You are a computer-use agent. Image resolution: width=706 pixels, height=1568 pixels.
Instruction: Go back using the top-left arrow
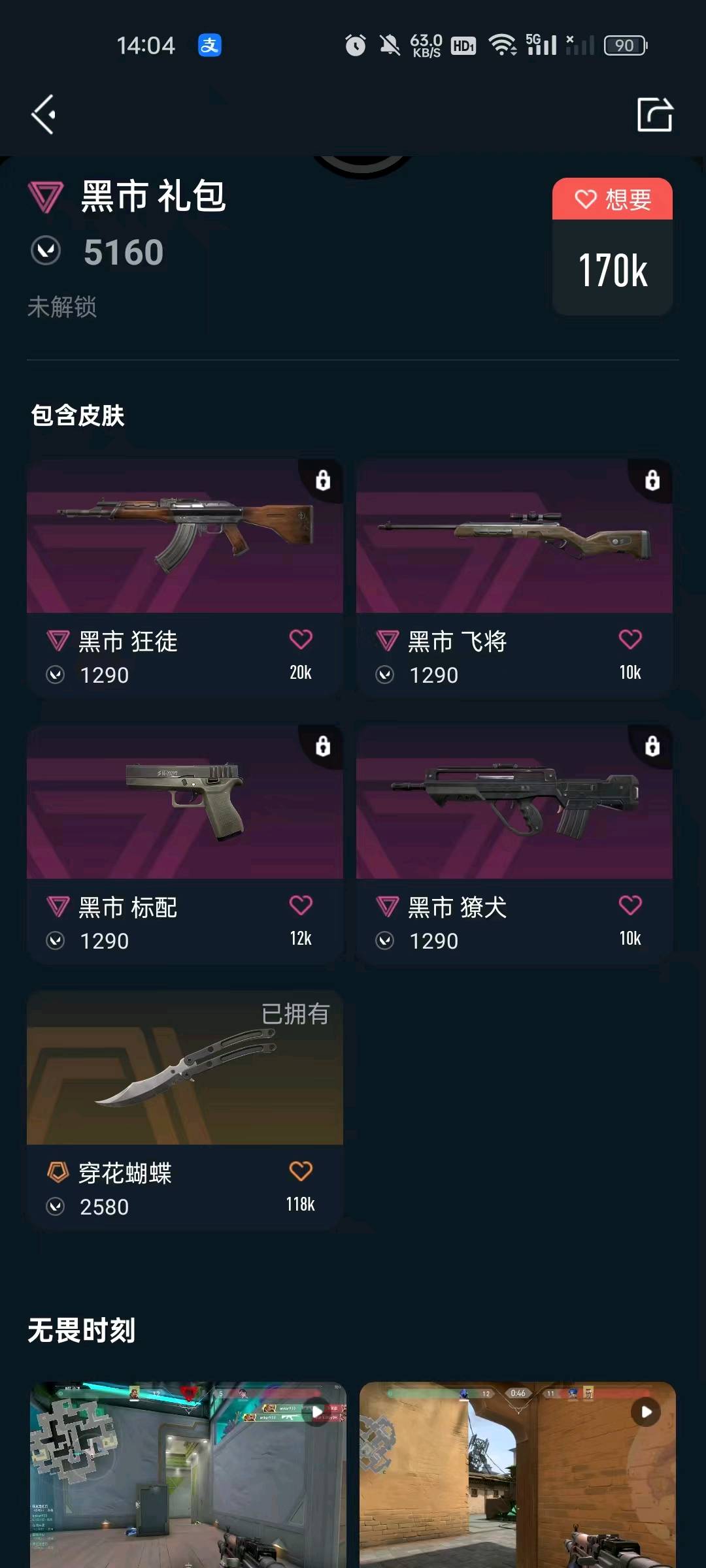(x=44, y=115)
